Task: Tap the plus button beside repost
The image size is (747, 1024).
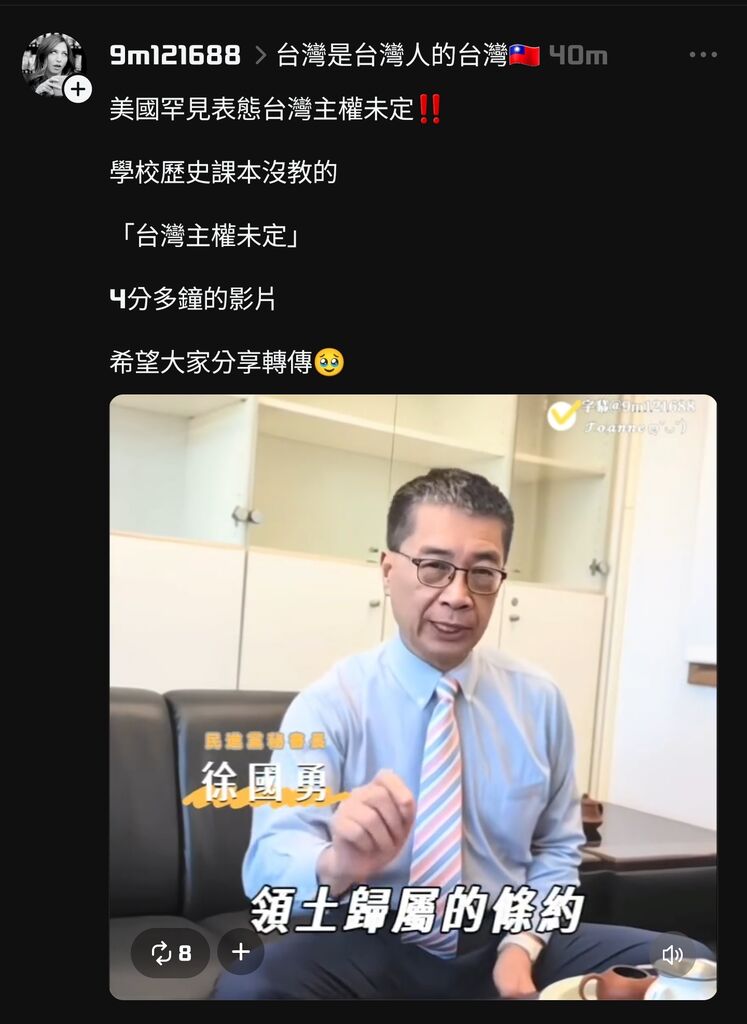Action: 241,953
